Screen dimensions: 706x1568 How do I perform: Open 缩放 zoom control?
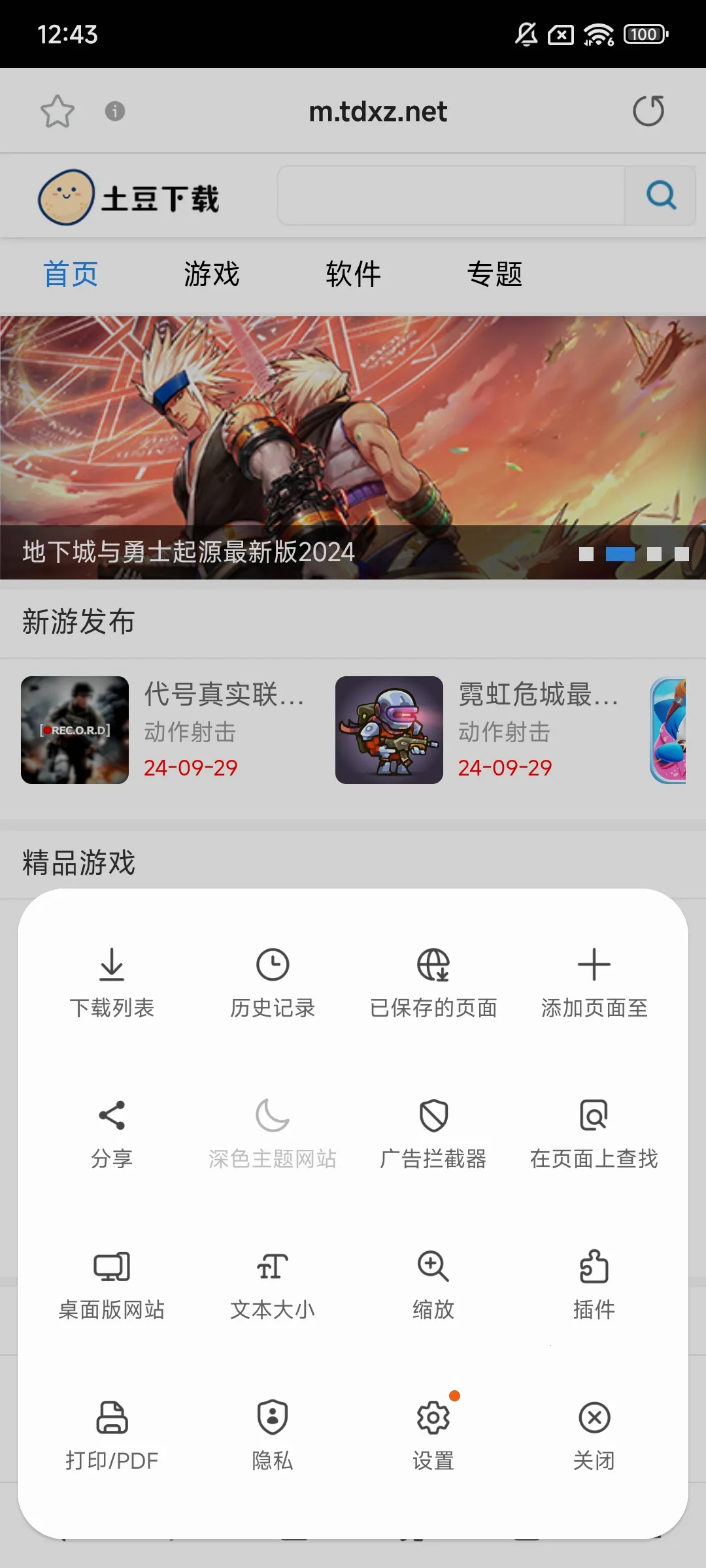(x=433, y=1286)
